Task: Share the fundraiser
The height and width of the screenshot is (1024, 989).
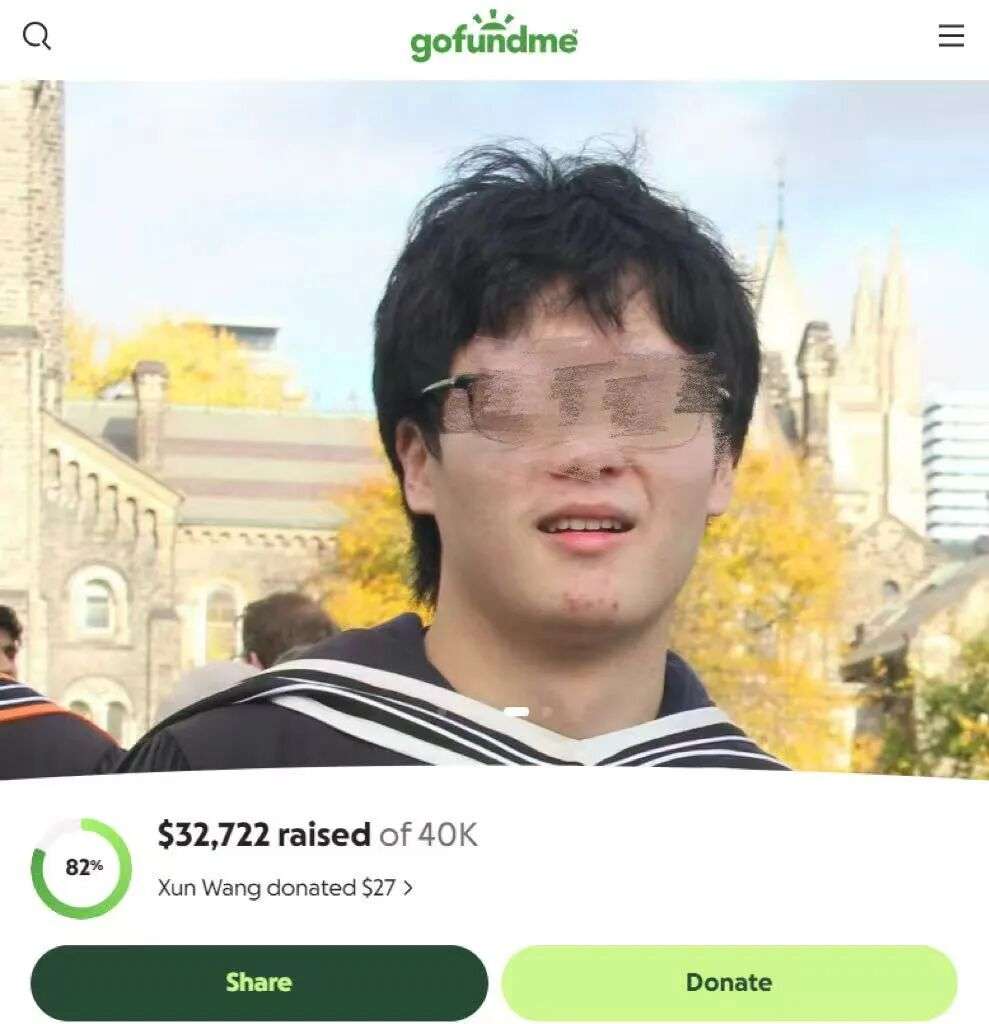Action: [x=261, y=983]
